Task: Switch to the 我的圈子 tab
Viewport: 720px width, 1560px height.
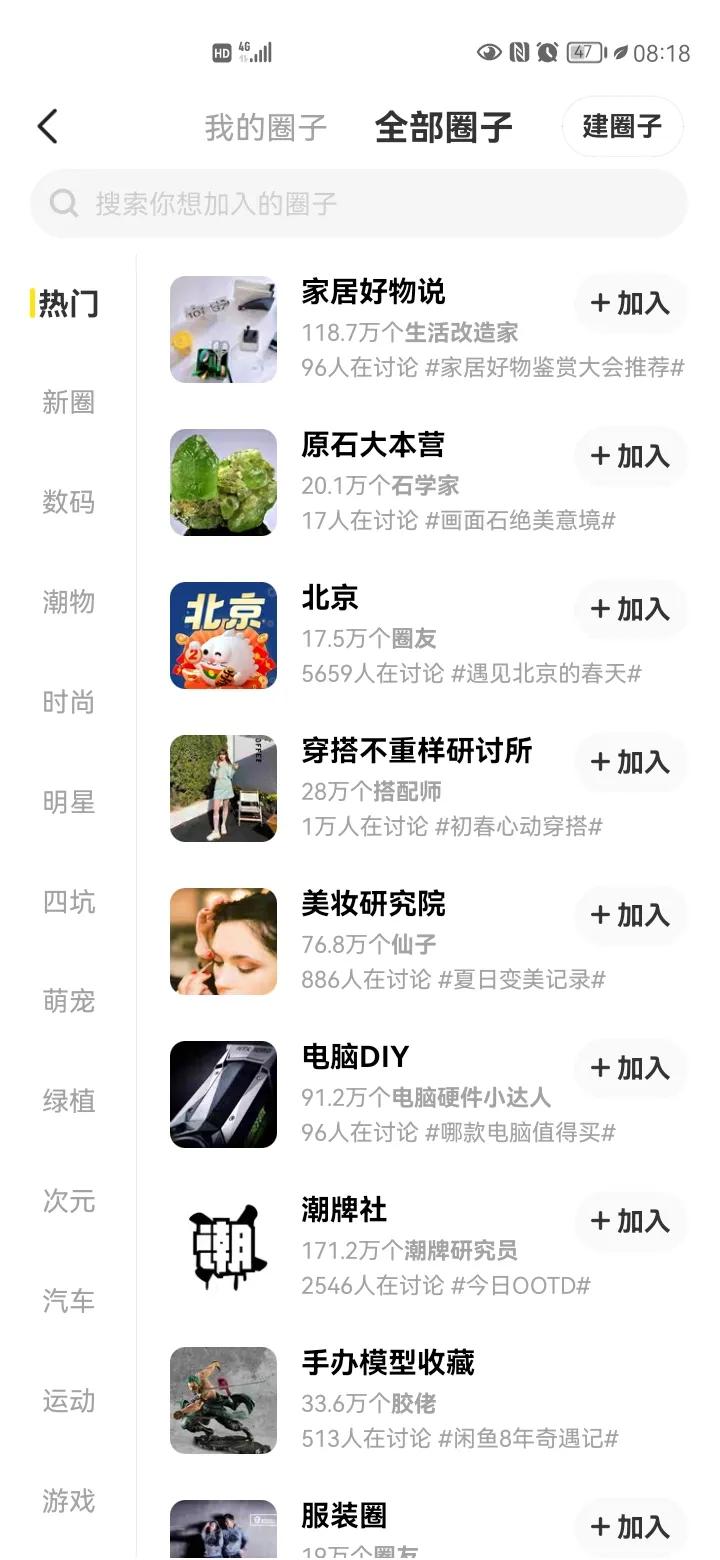Action: [262, 127]
